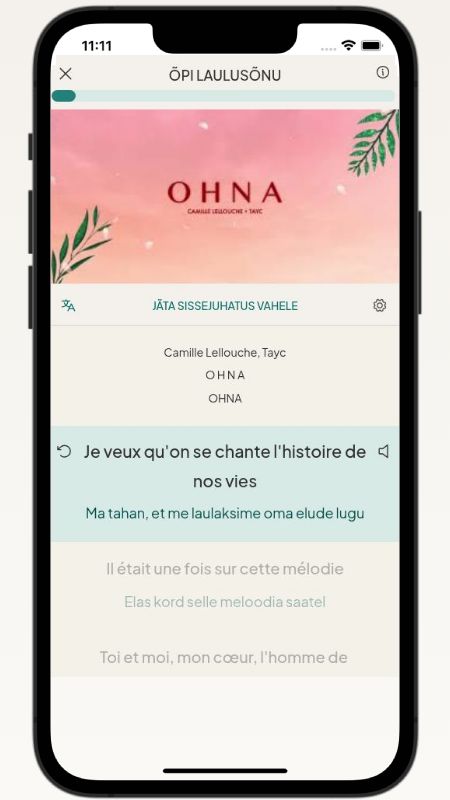The height and width of the screenshot is (800, 450).
Task: Select the line Toi et moi, mon cœur
Action: (x=223, y=657)
